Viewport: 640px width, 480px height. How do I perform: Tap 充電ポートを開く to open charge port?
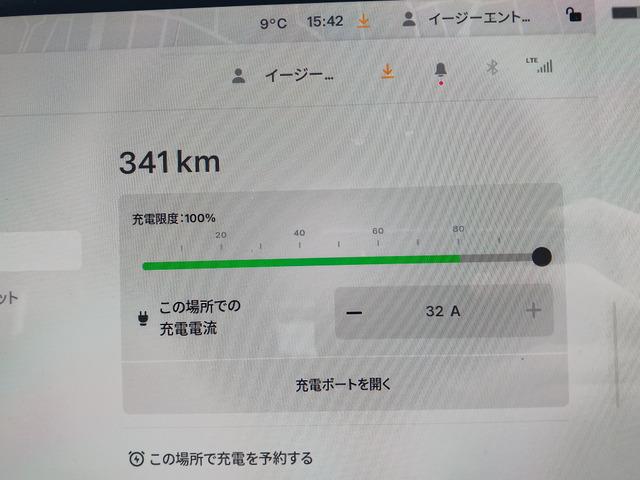pos(343,383)
